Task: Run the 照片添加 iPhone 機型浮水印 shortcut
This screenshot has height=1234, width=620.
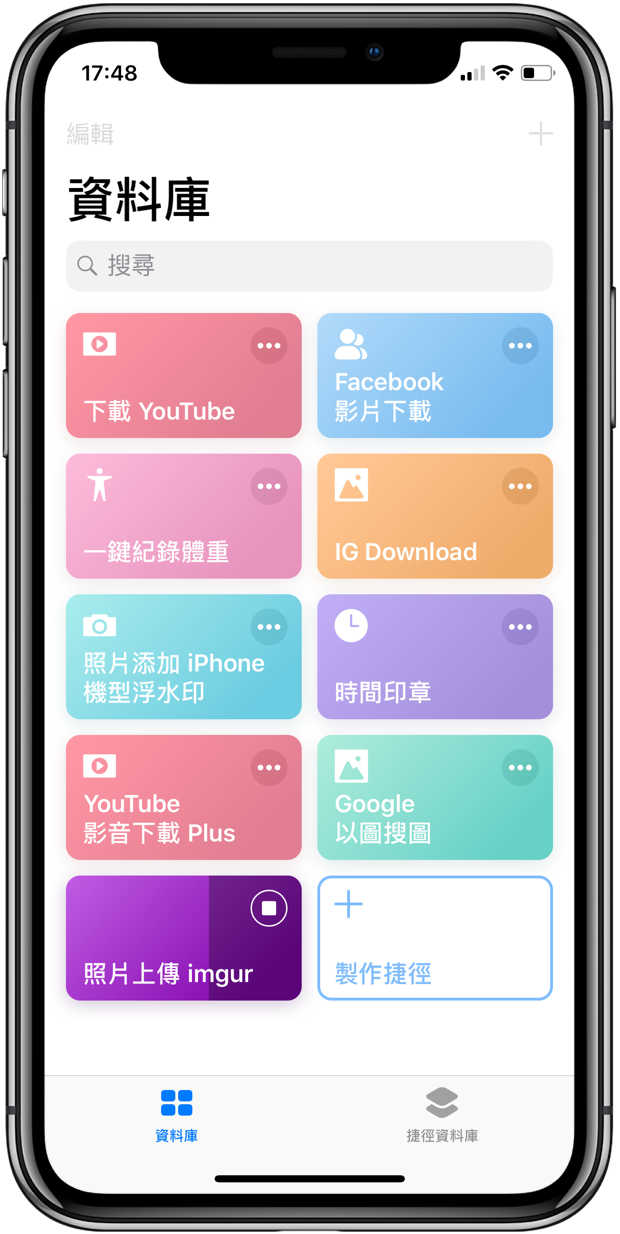Action: 160,670
